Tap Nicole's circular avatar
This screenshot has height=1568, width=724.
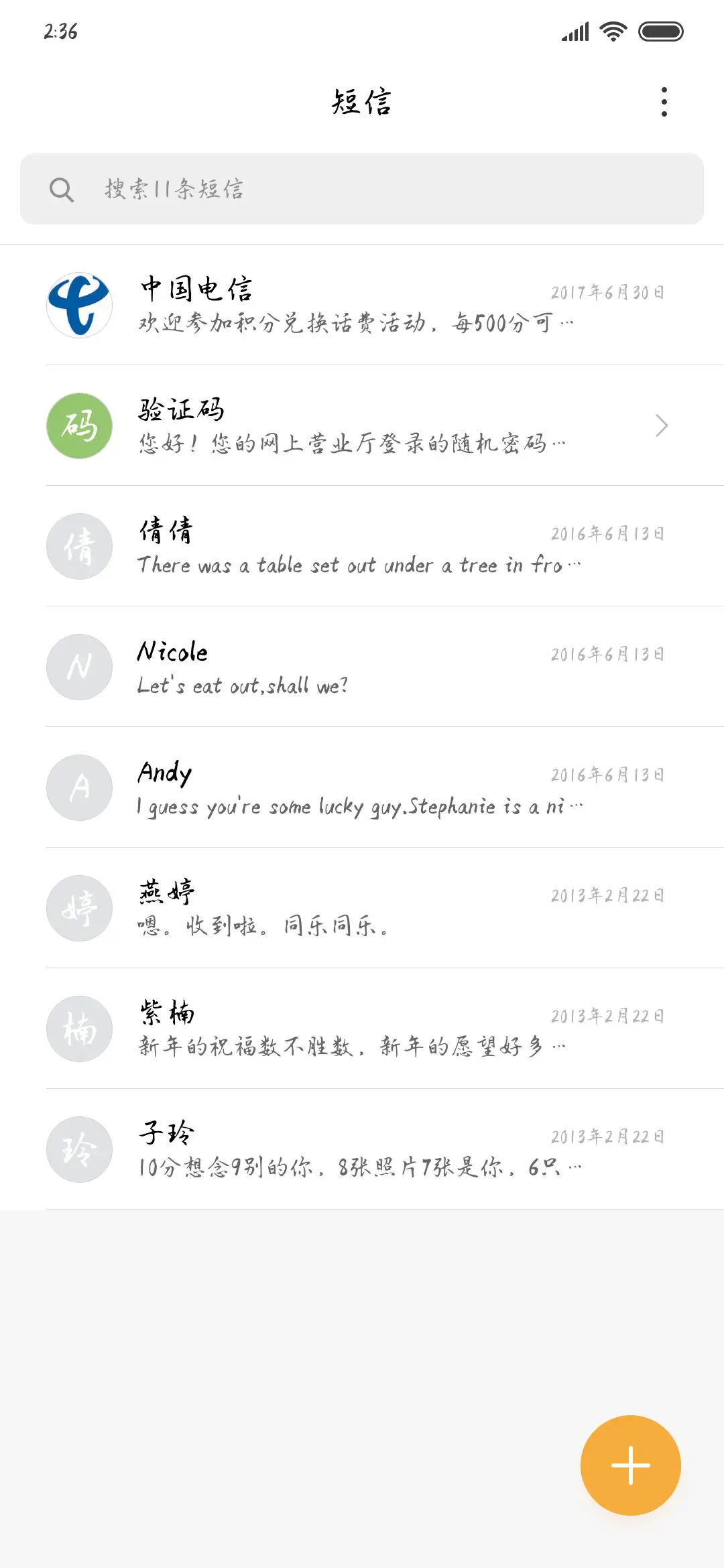click(78, 667)
